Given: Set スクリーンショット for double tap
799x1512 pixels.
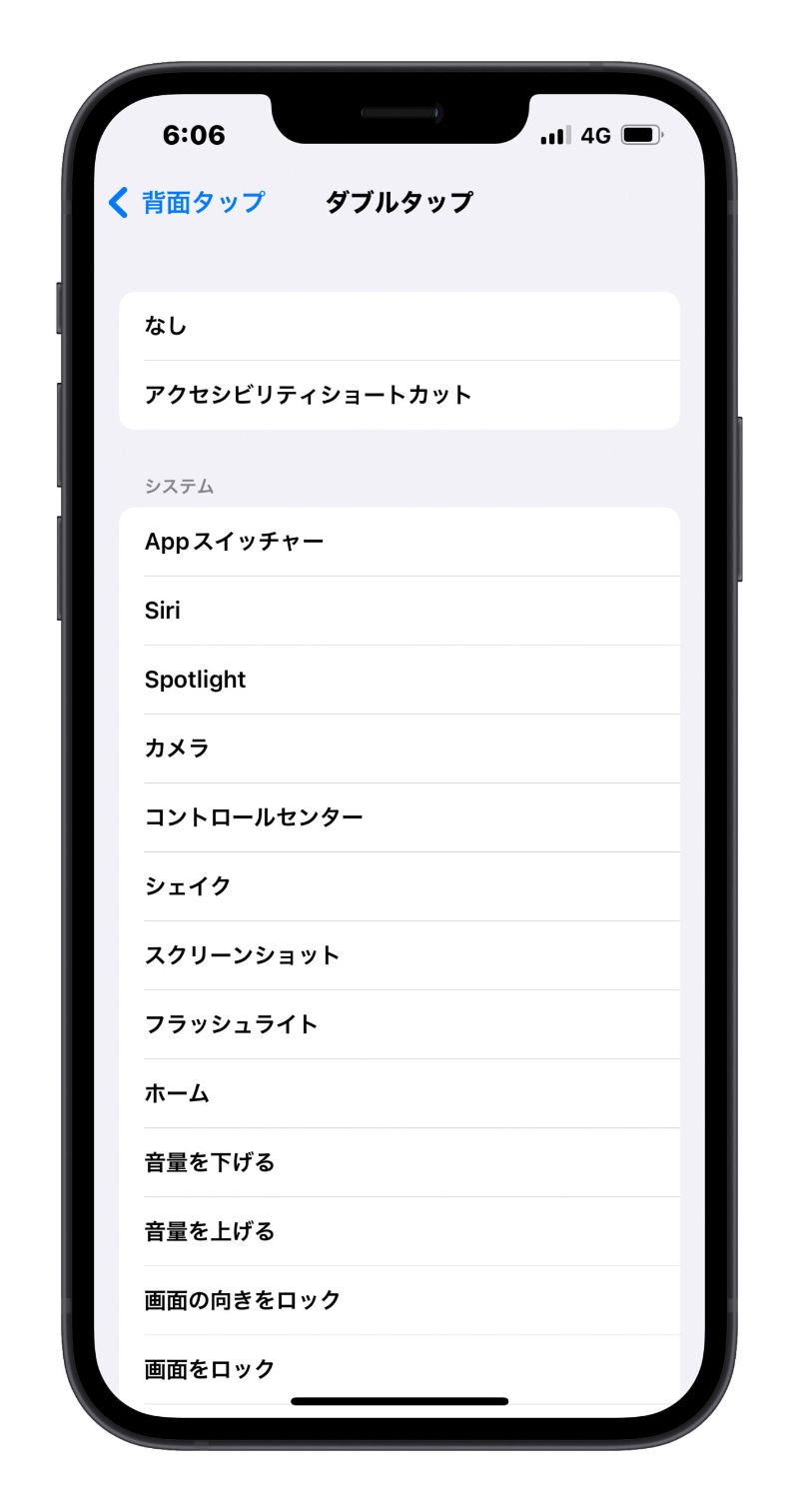Looking at the screenshot, I should [399, 955].
